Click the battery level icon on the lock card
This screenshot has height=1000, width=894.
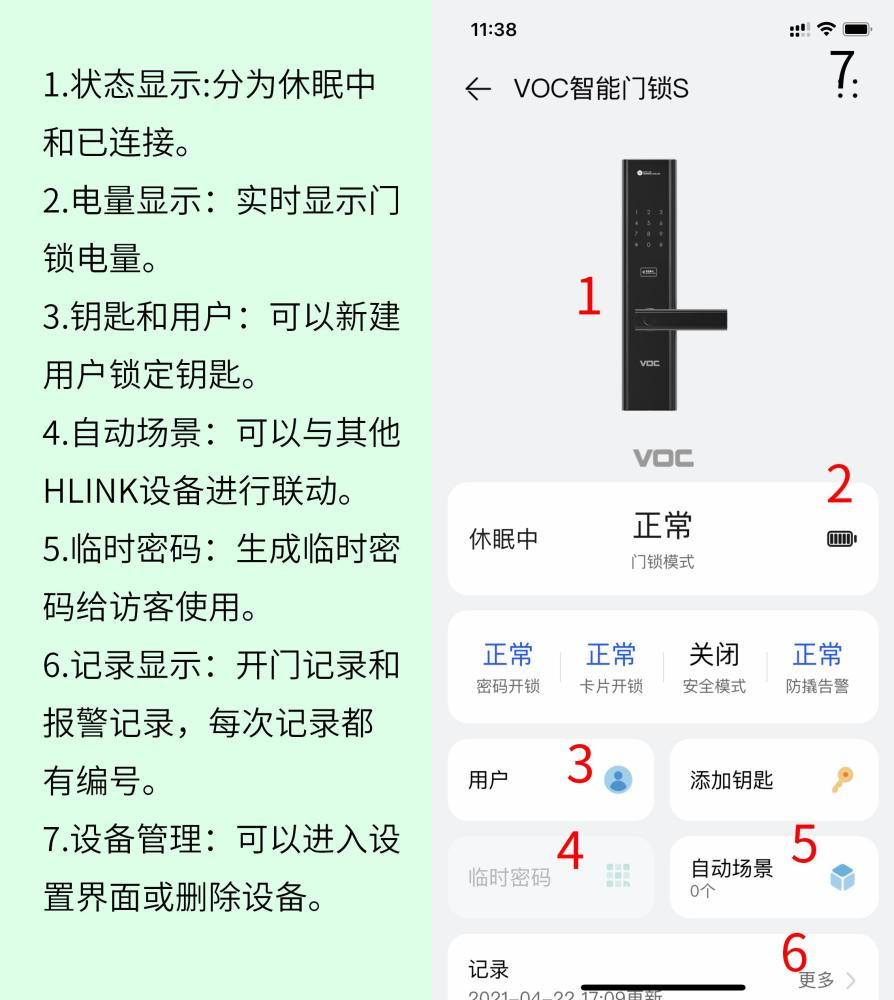coord(840,537)
